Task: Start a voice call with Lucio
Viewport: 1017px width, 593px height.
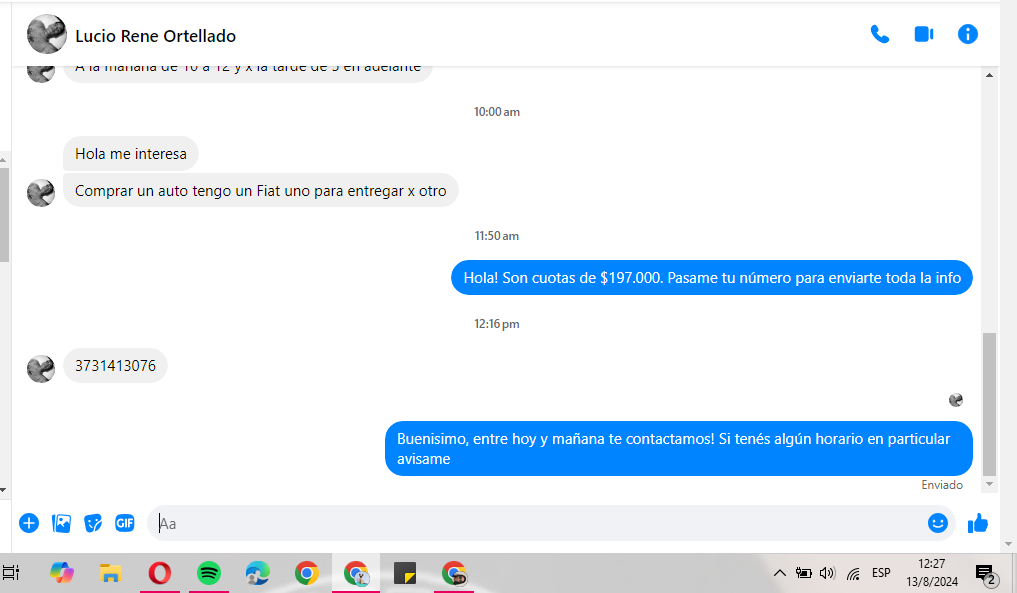Action: click(879, 34)
